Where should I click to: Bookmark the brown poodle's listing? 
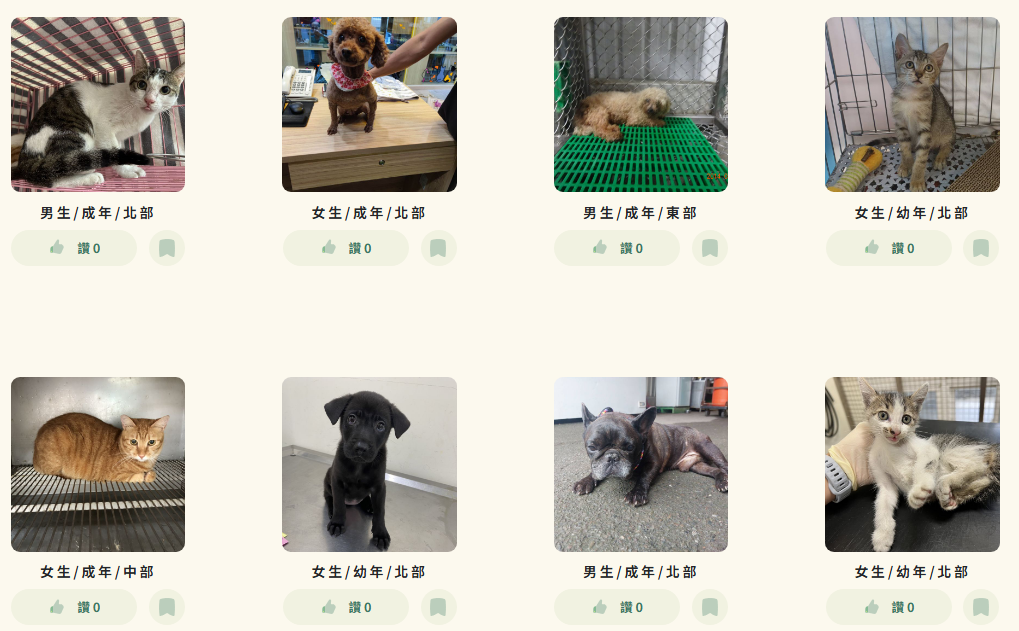coord(439,248)
